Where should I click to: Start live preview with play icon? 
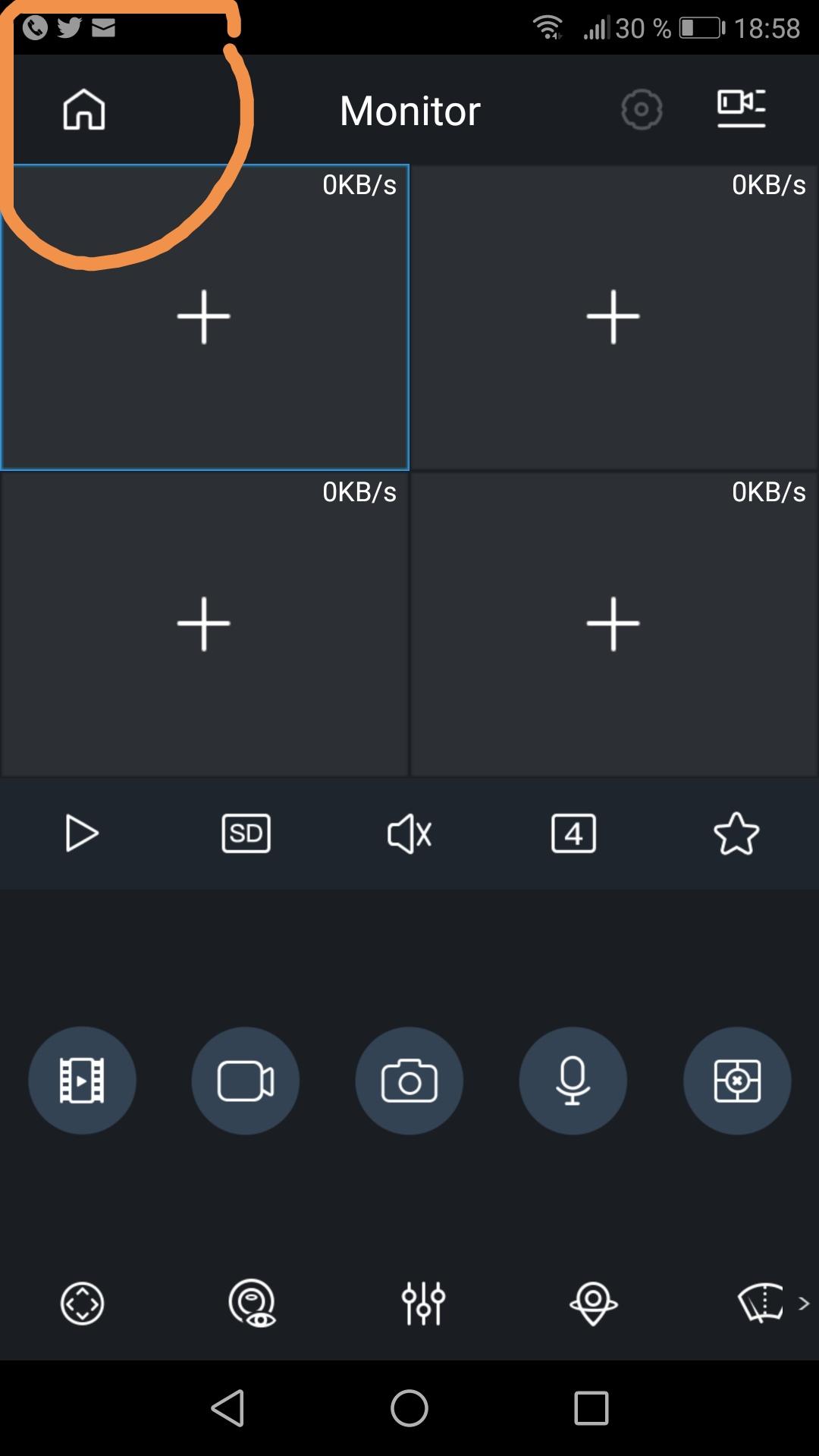coord(82,833)
